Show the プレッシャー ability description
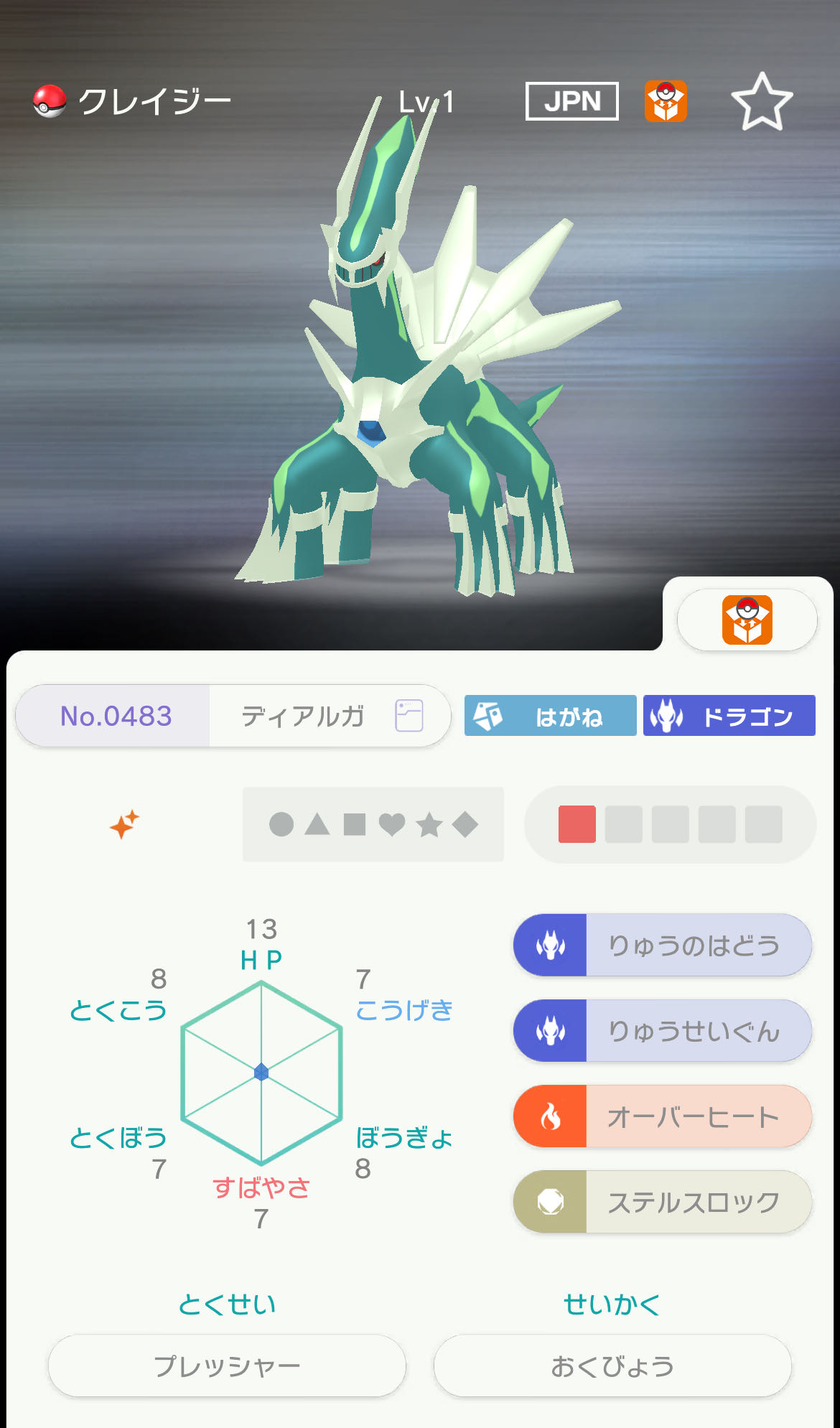The width and height of the screenshot is (840, 1428). point(227,1366)
